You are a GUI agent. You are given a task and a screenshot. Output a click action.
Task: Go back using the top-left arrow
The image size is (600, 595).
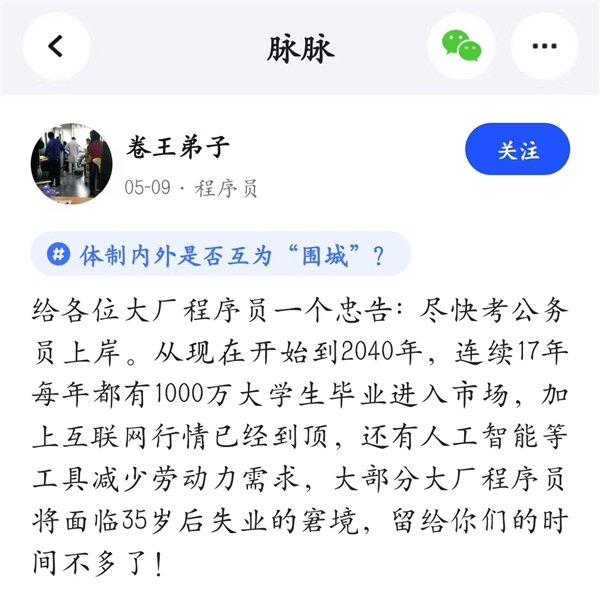tap(56, 46)
